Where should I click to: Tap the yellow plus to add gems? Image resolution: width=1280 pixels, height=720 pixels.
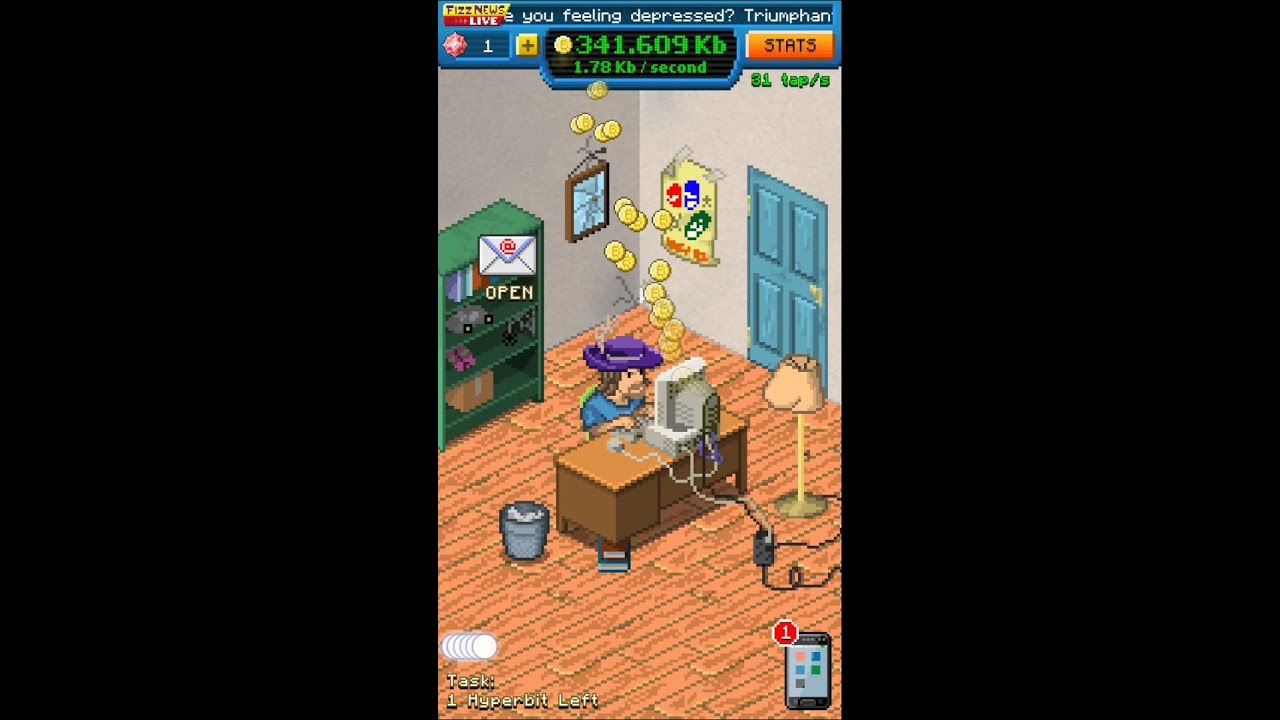[x=527, y=46]
